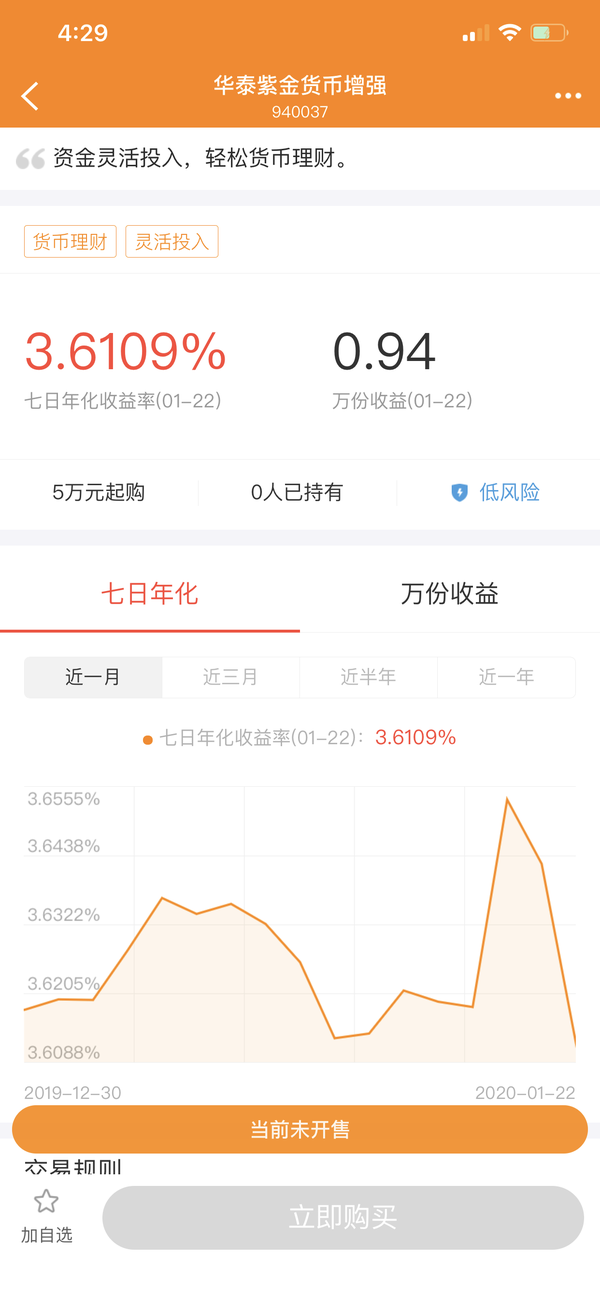
Task: Tap the 货币理财 tag chip
Action: pos(70,242)
